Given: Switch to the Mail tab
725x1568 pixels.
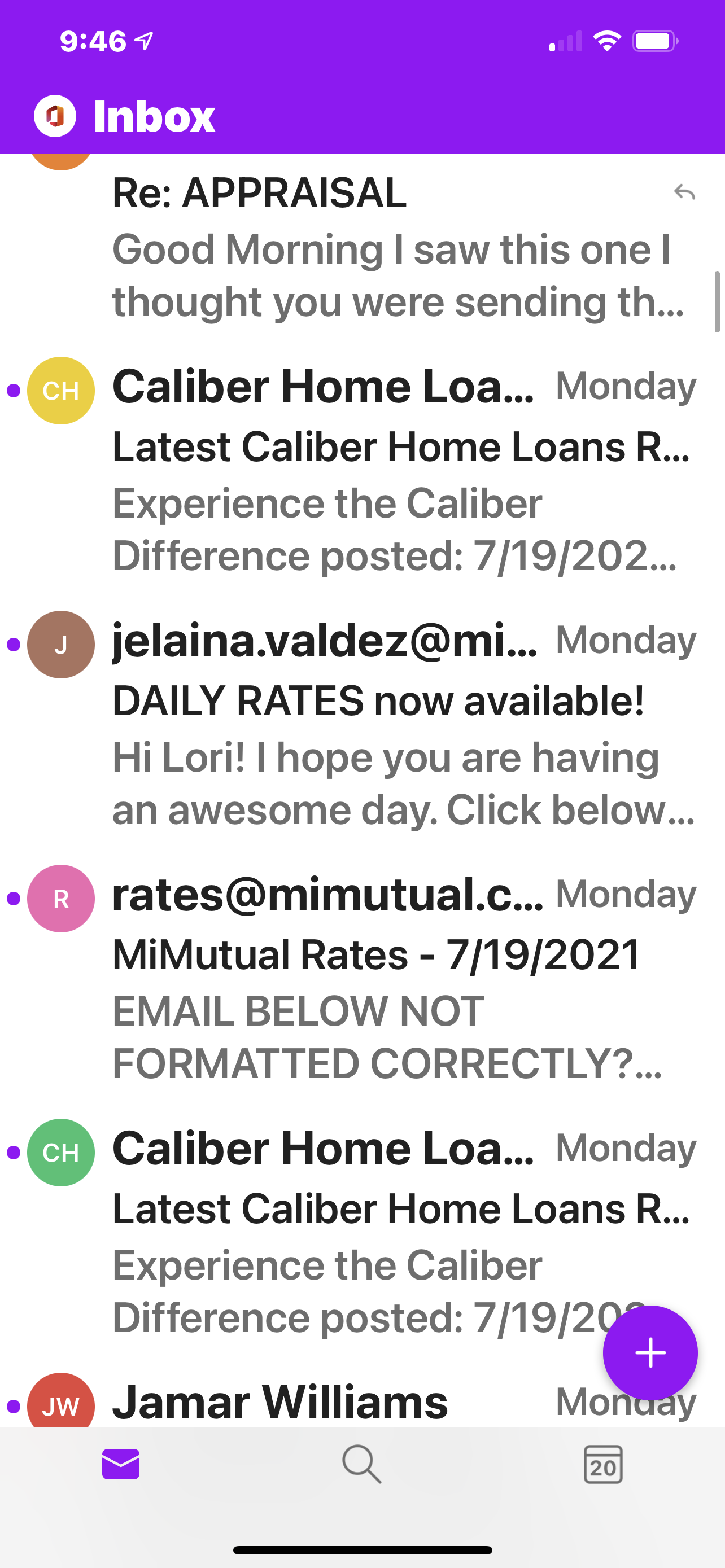Looking at the screenshot, I should point(120,1464).
